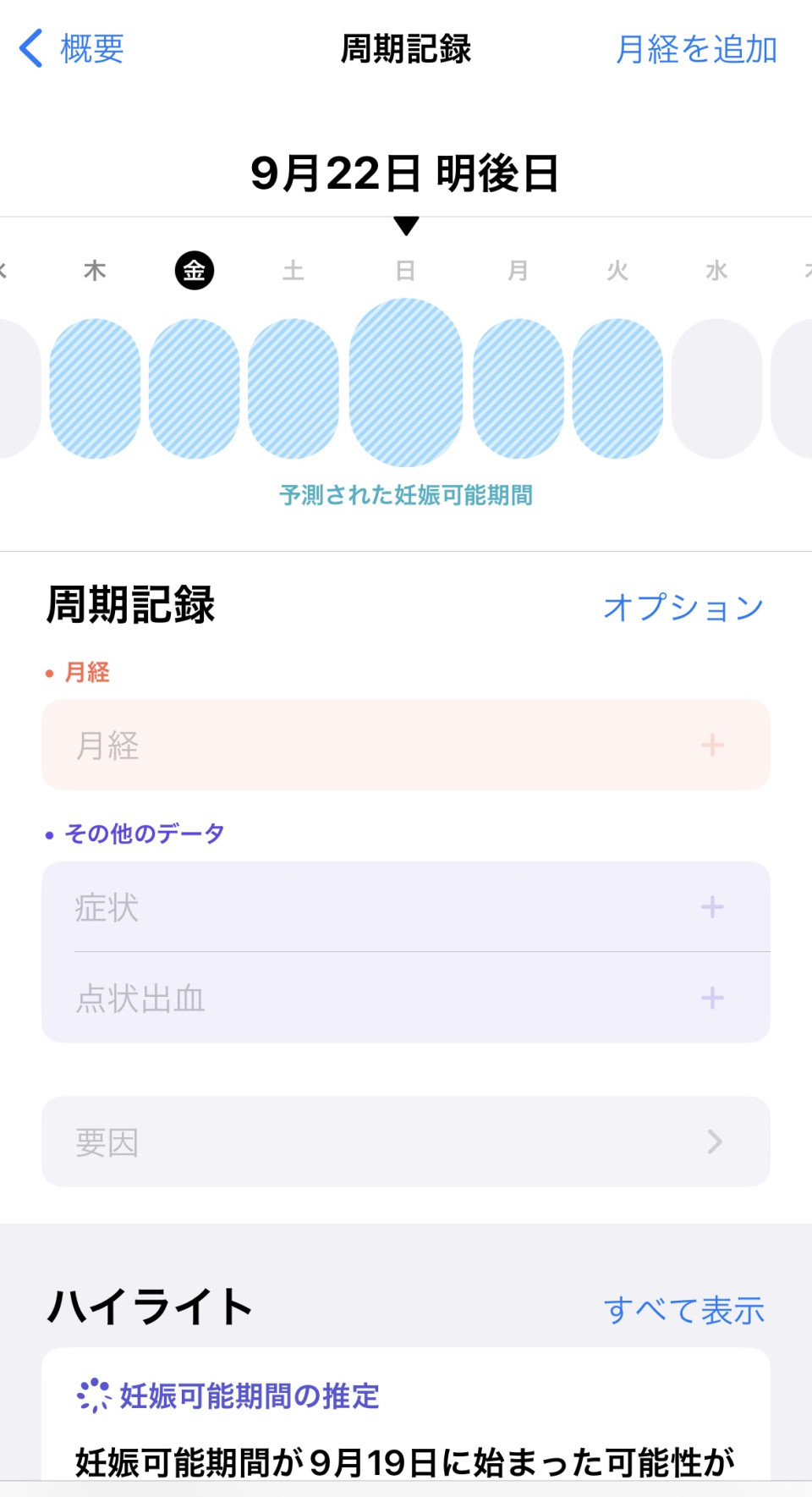Tap 月経を追加 to add a period
The image size is (812, 1497).
(695, 49)
